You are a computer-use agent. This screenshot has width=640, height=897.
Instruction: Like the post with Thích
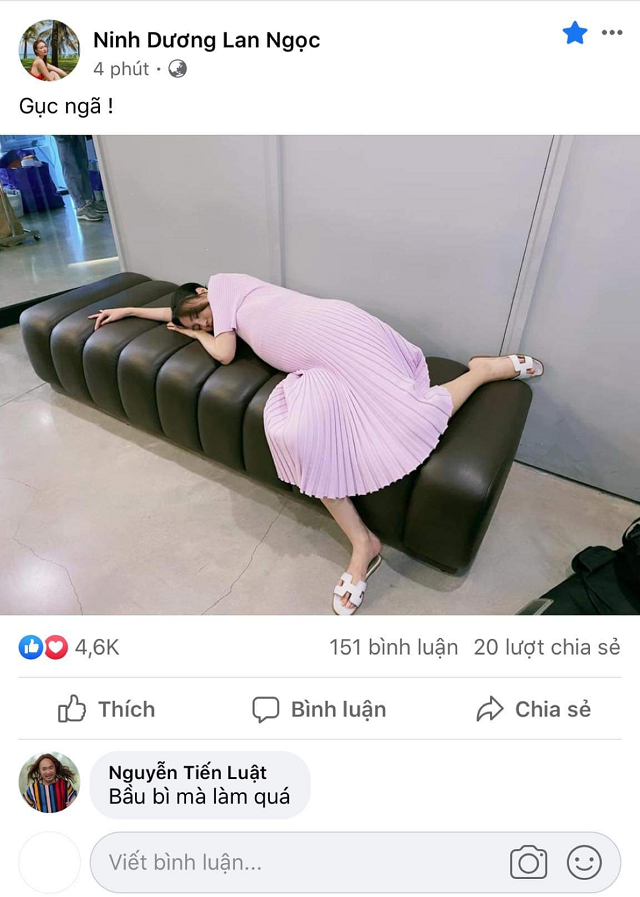point(106,709)
